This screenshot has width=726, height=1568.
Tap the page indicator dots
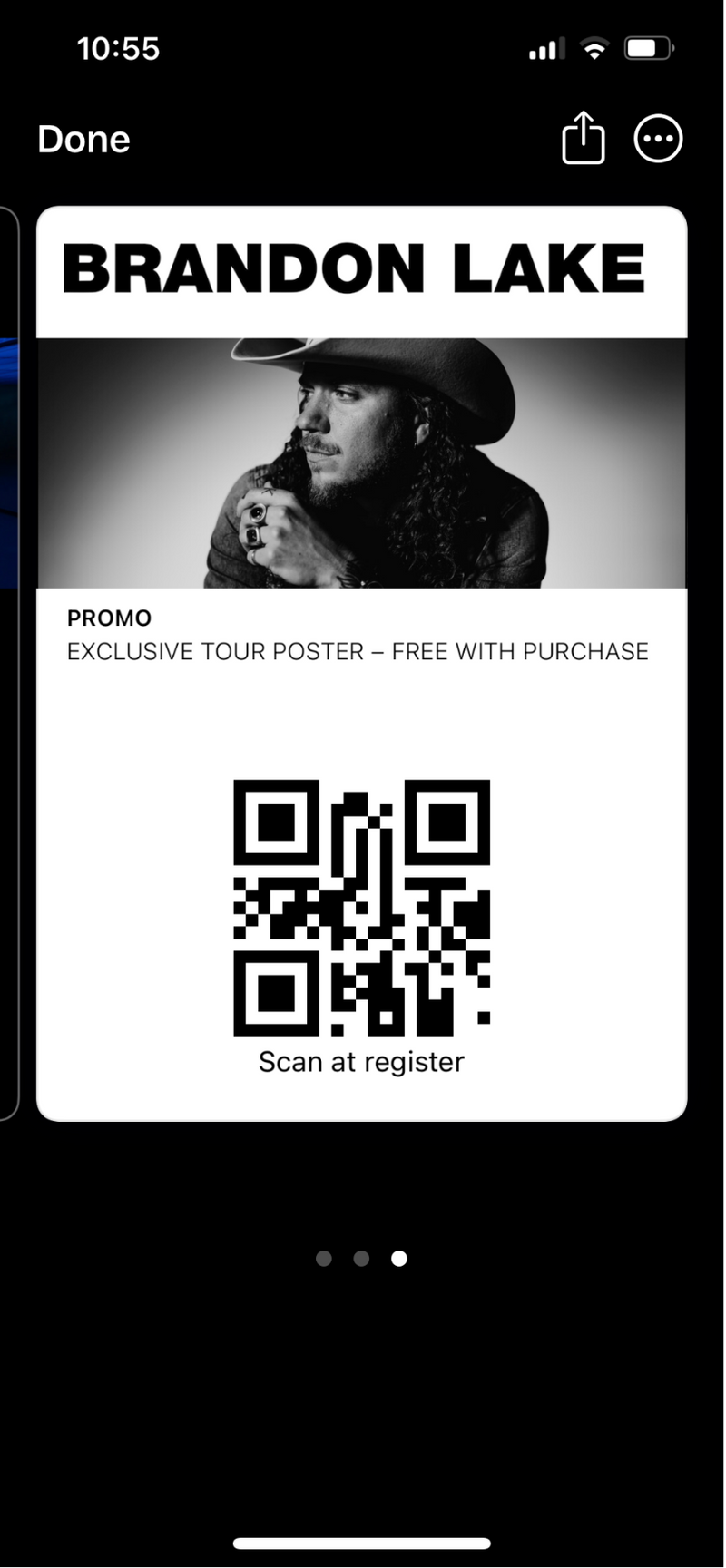361,1258
